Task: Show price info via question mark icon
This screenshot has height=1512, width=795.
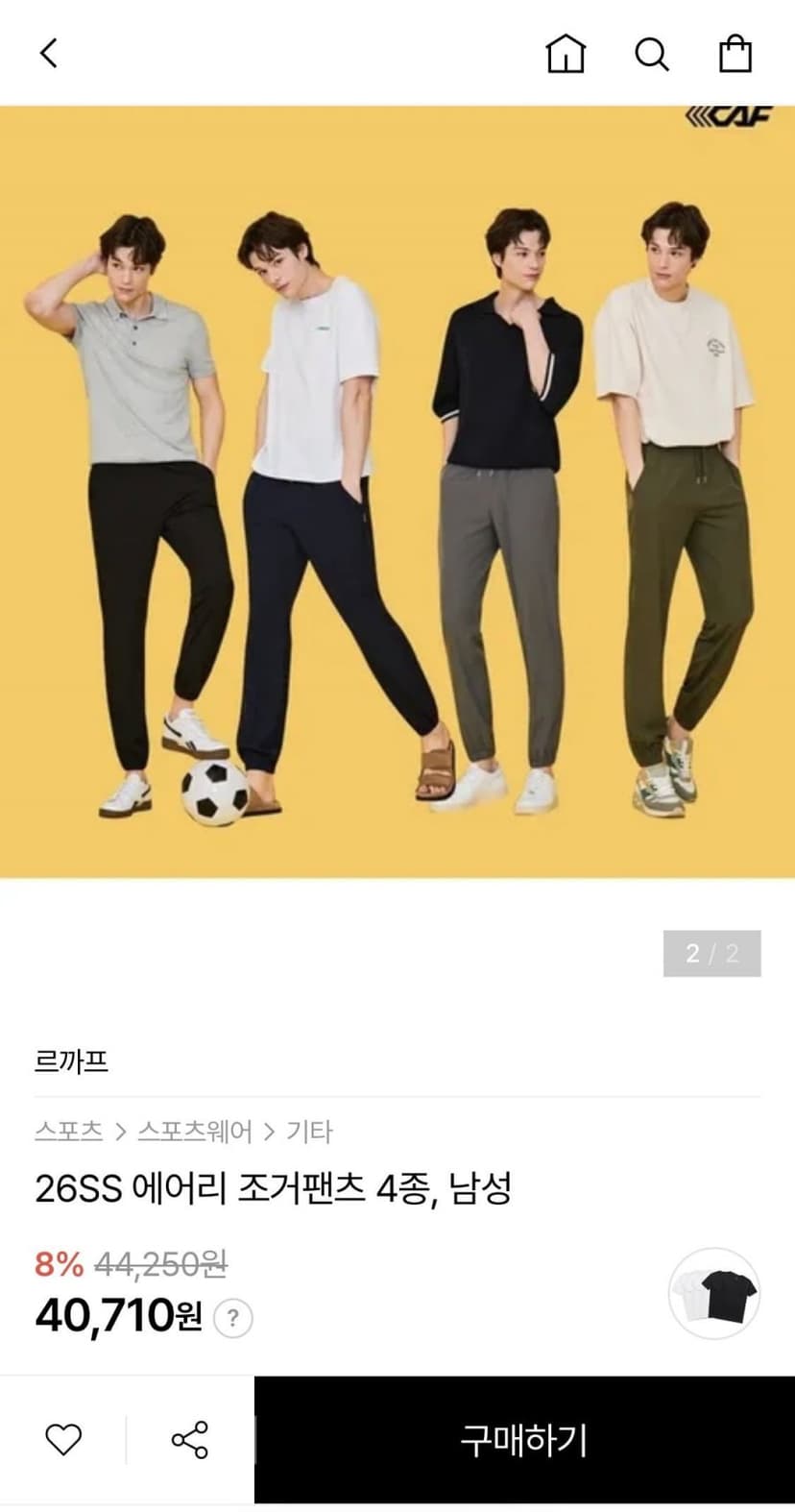Action: [233, 1318]
